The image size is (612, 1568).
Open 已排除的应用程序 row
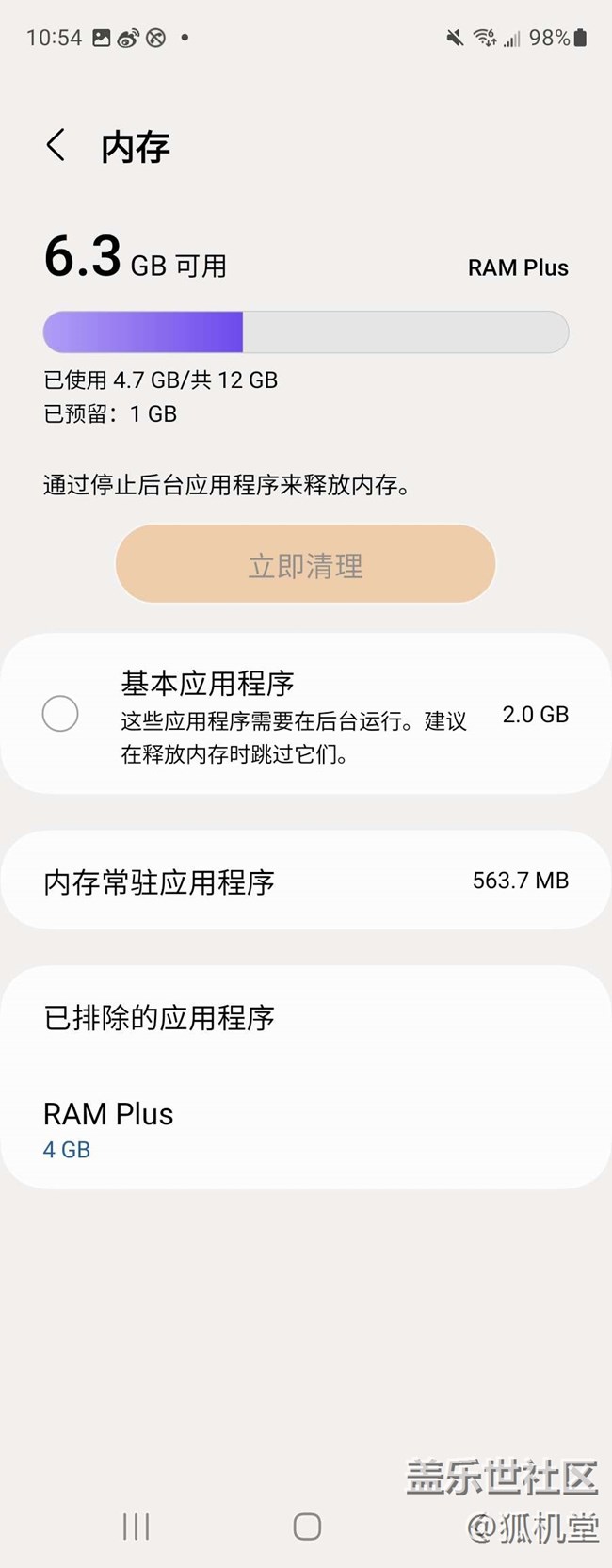[x=306, y=1017]
